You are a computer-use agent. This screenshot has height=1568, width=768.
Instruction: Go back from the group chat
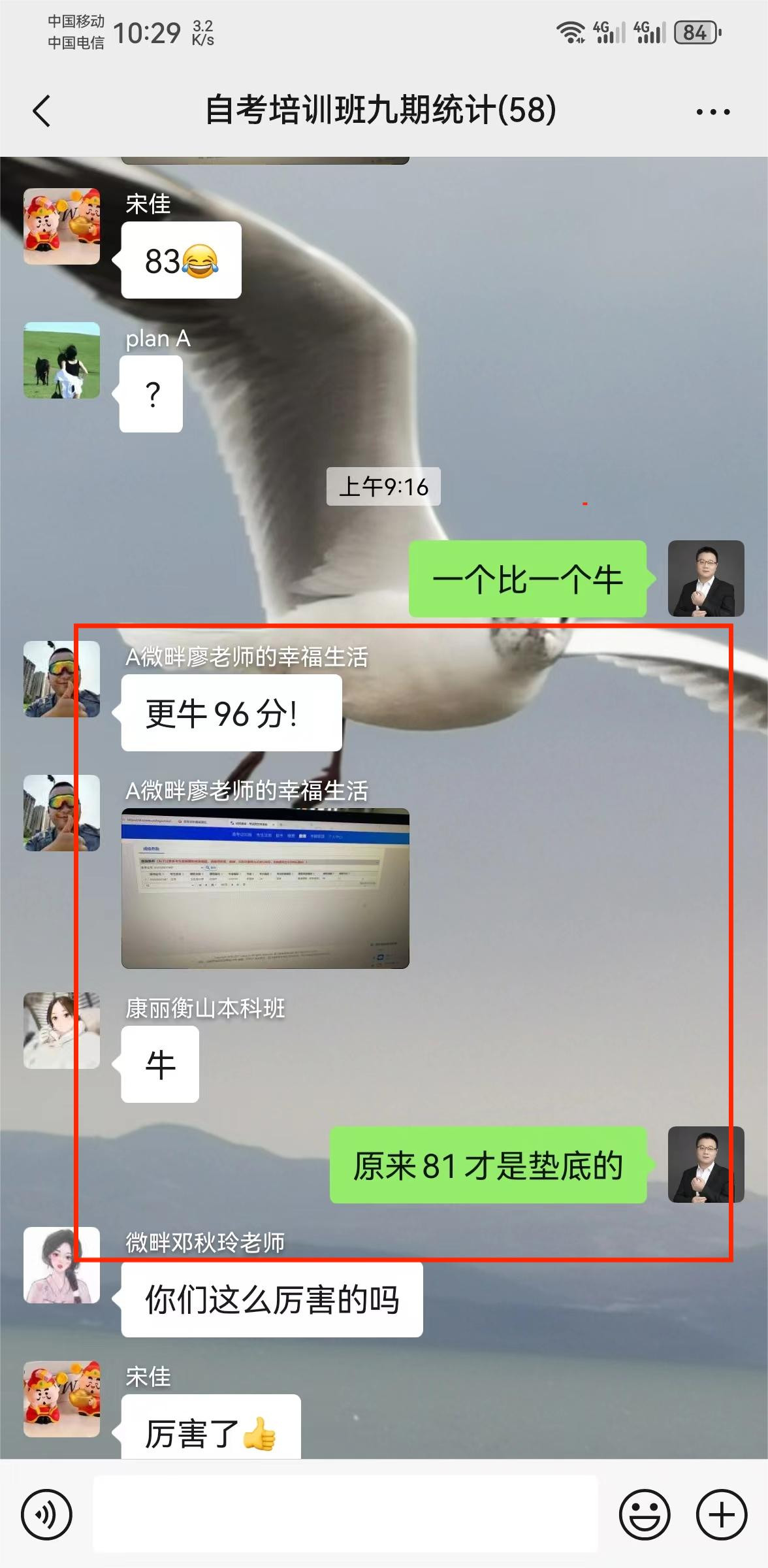(x=42, y=110)
